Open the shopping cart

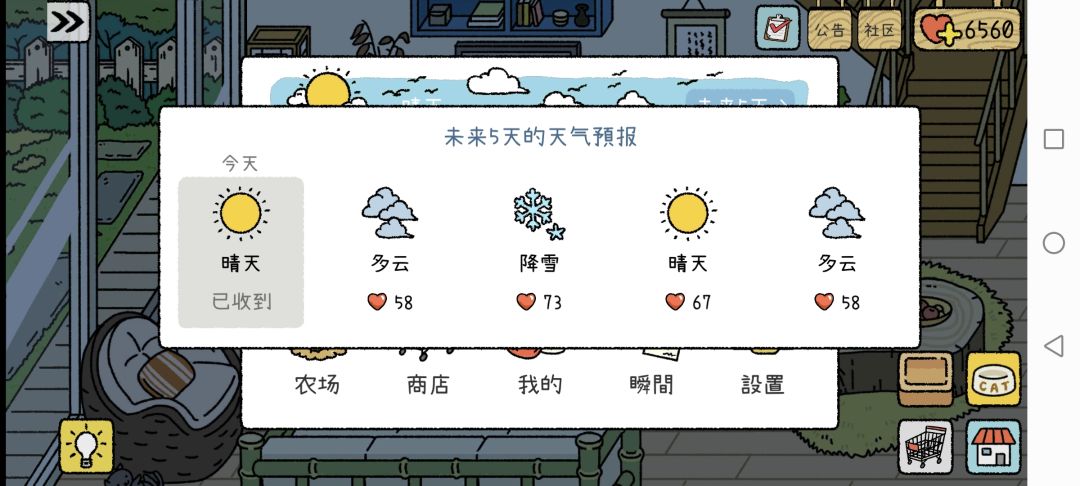pyautogui.click(x=925, y=447)
